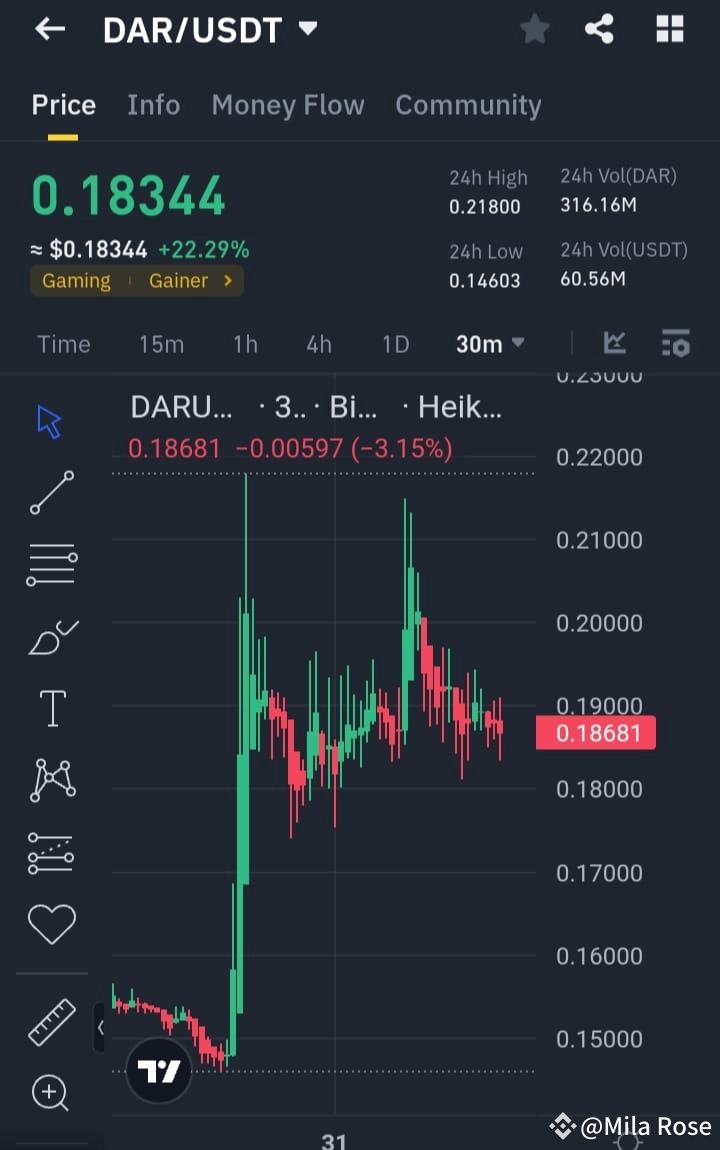
Task: Select the ruler measurement tool
Action: pyautogui.click(x=52, y=1022)
